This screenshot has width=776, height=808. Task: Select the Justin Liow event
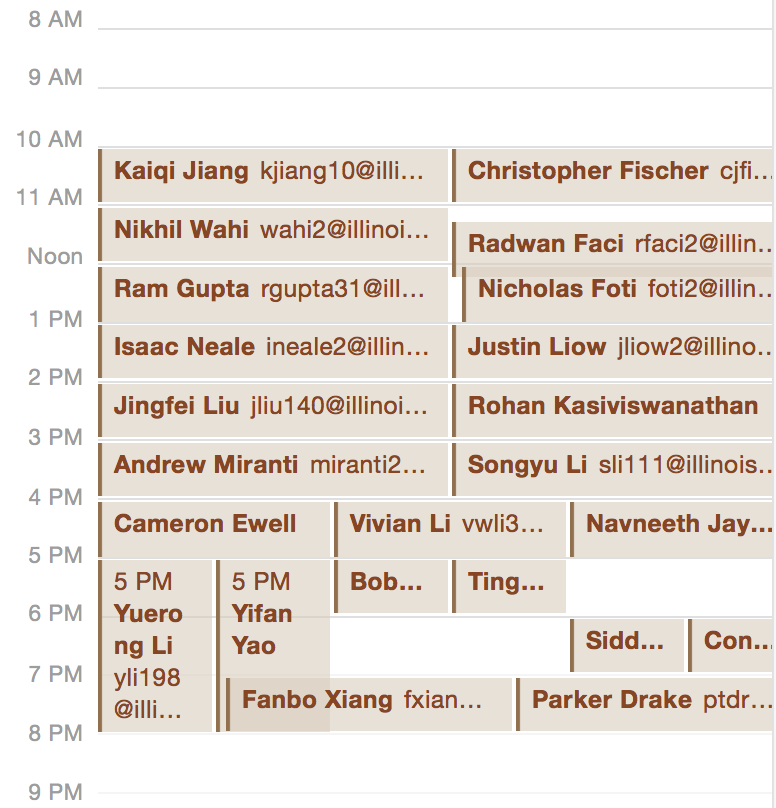(612, 348)
